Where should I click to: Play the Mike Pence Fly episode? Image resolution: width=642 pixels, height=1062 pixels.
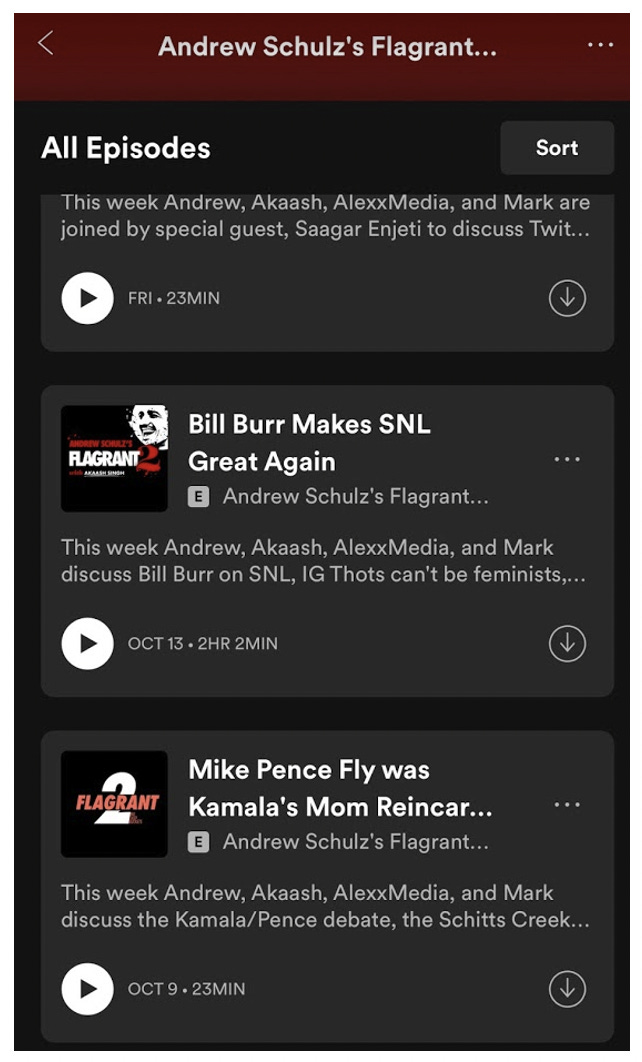click(87, 989)
